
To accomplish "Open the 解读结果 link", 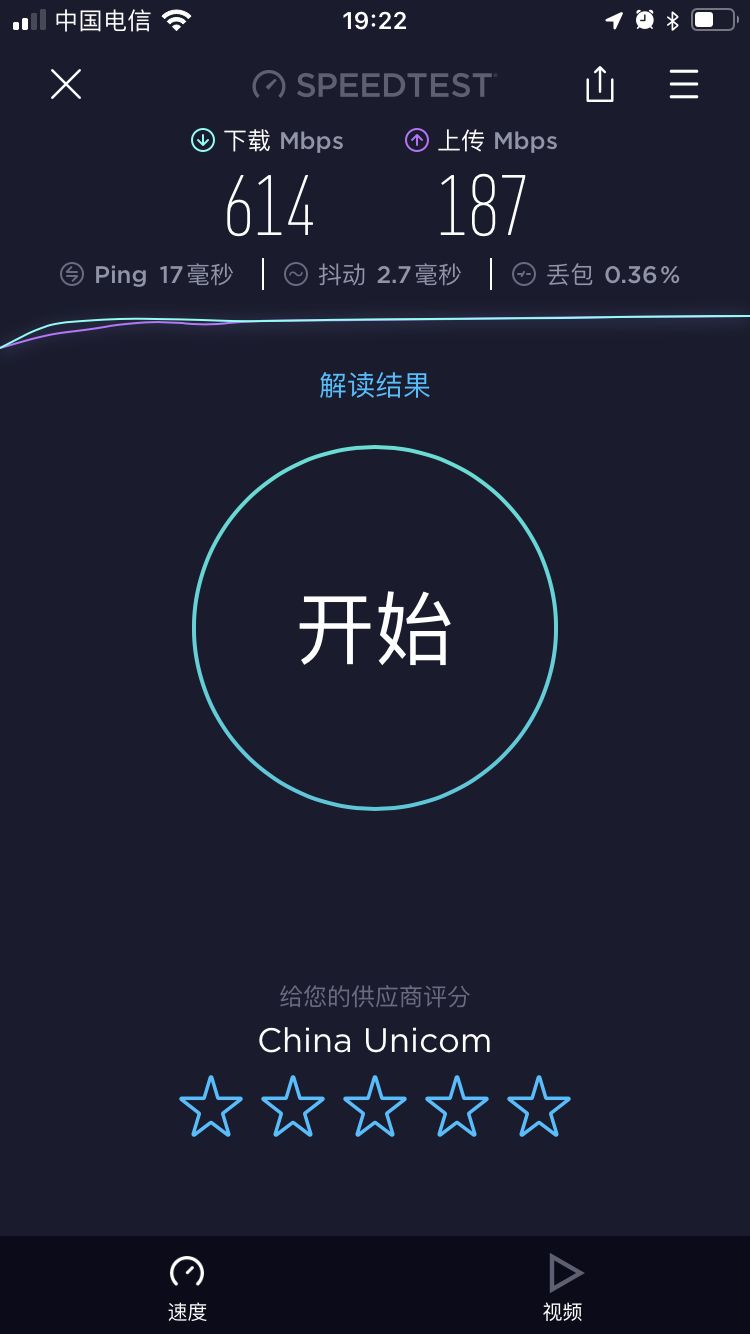I will pyautogui.click(x=375, y=385).
